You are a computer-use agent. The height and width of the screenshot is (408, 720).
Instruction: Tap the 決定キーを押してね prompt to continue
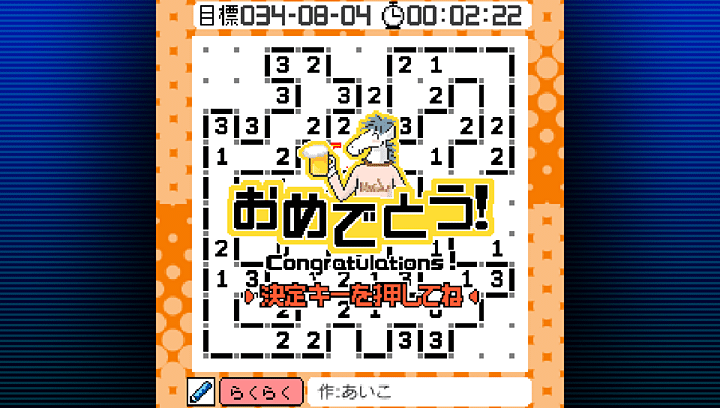pos(360,297)
